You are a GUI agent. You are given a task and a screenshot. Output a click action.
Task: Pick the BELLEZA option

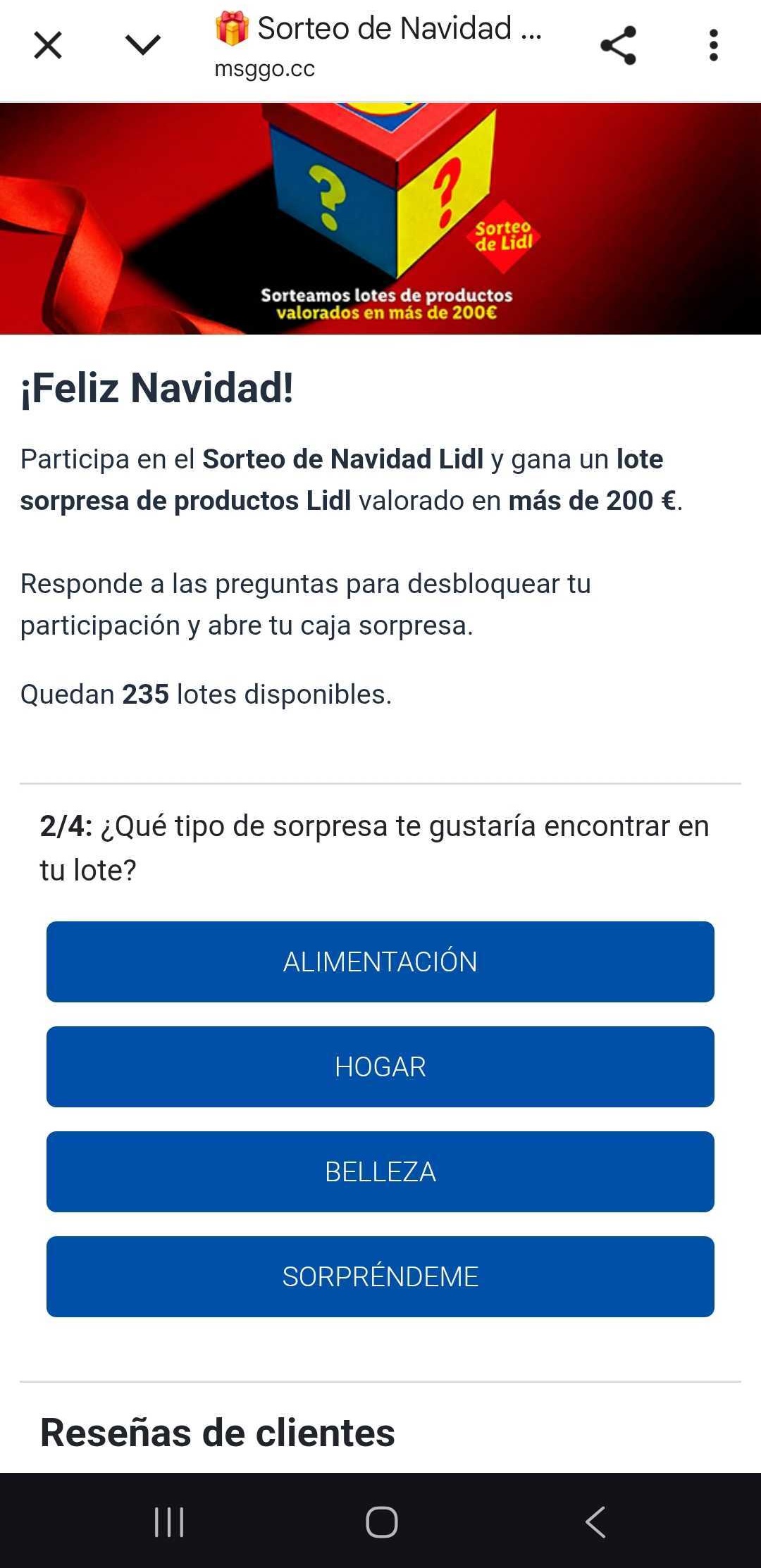pyautogui.click(x=380, y=1171)
